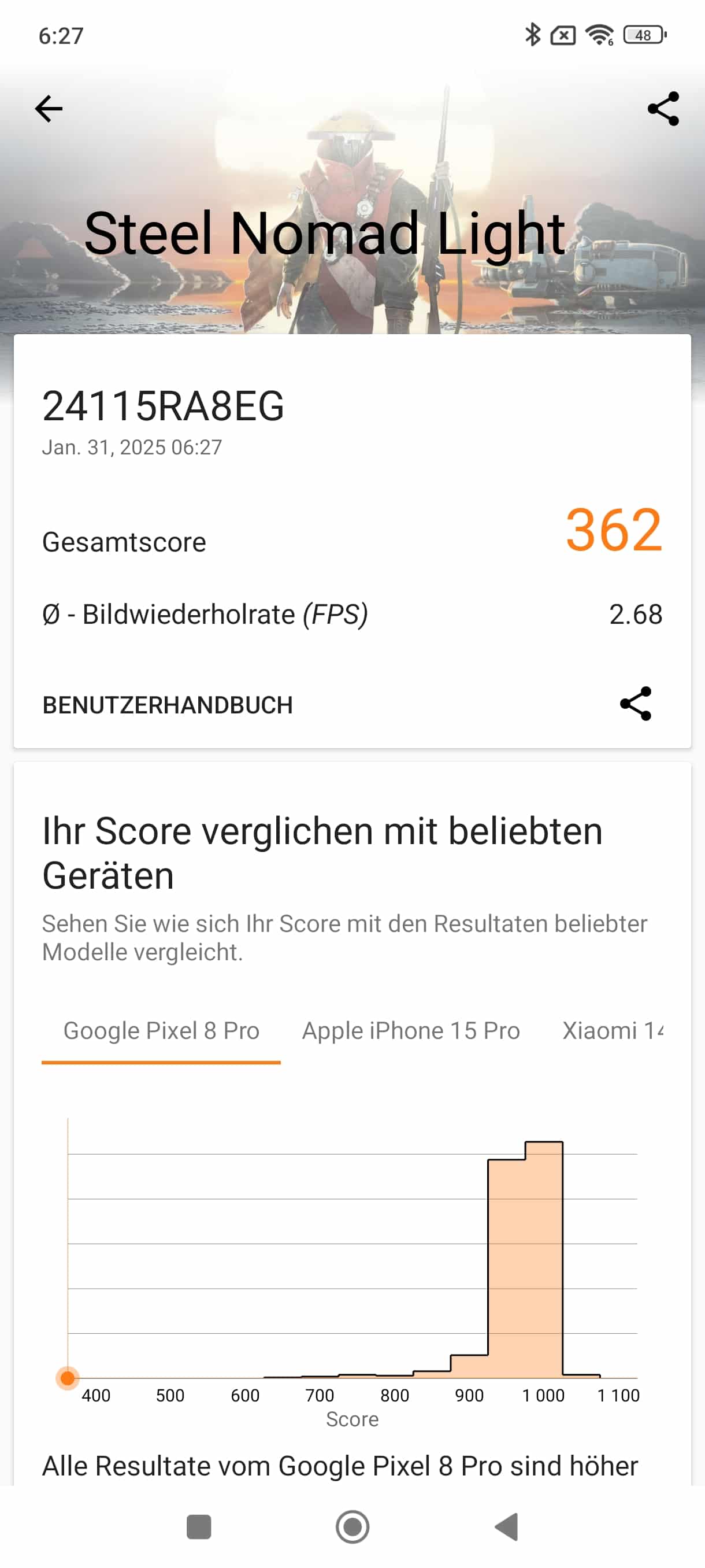This screenshot has height=1568, width=705.
Task: Switch to the Xiaomi 14 comparison tab
Action: click(x=612, y=1030)
